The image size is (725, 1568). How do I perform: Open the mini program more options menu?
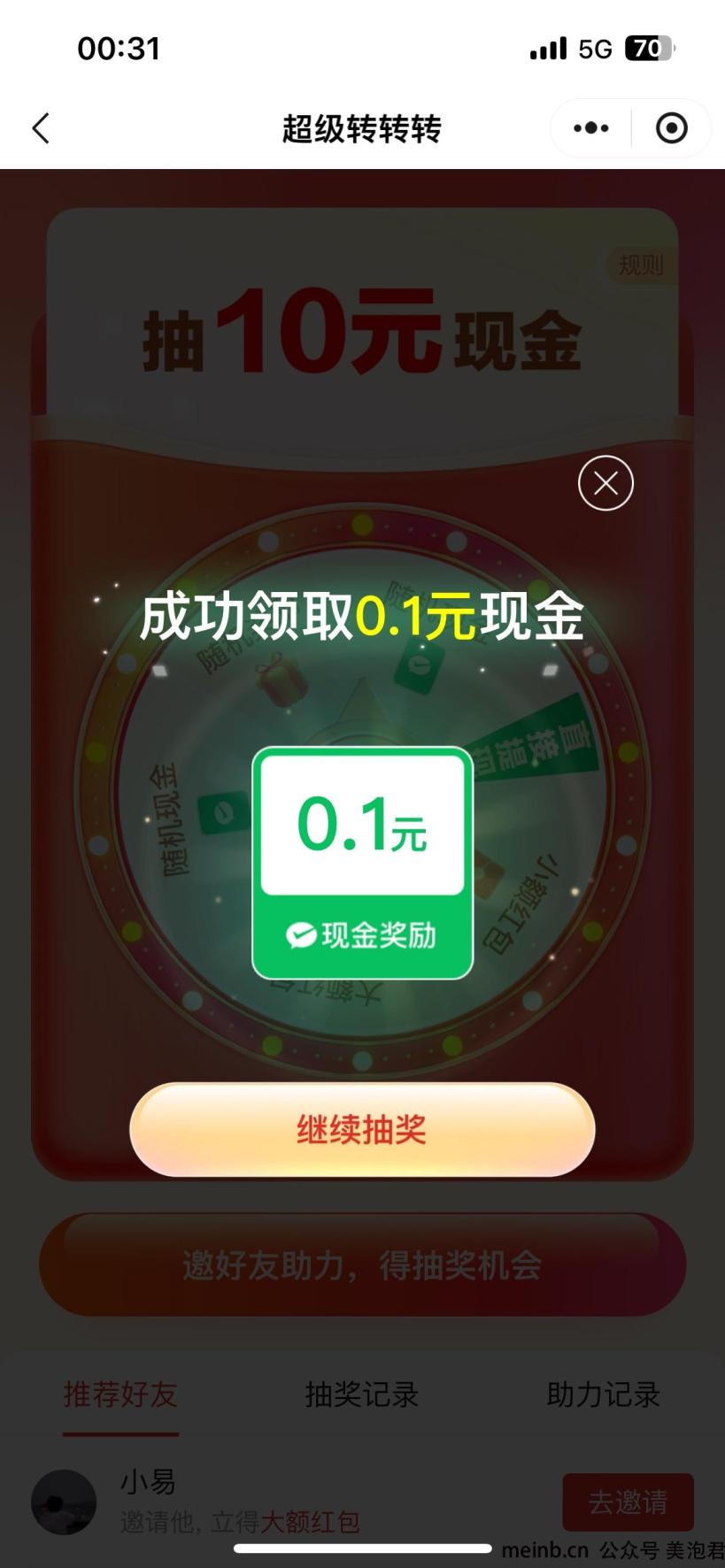tap(590, 128)
